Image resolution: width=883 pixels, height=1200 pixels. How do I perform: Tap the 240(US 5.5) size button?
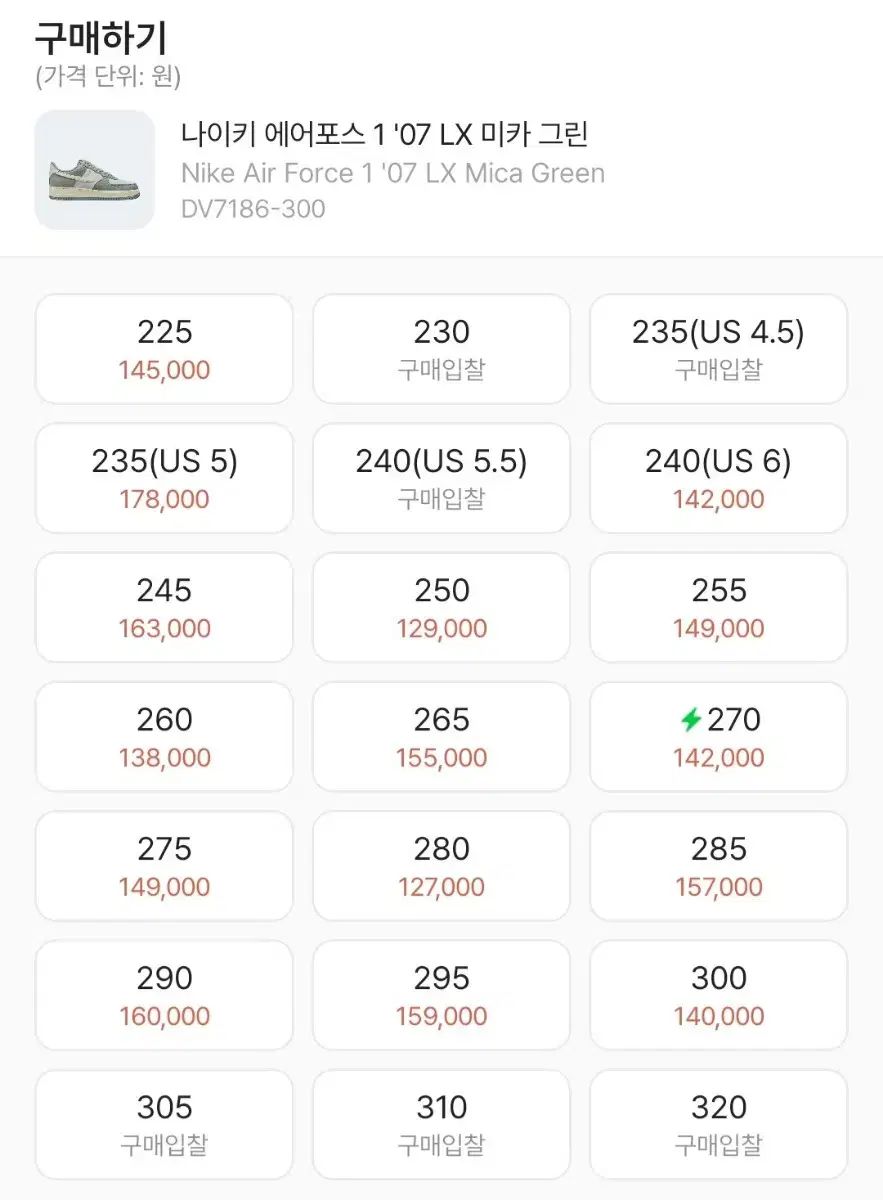441,478
